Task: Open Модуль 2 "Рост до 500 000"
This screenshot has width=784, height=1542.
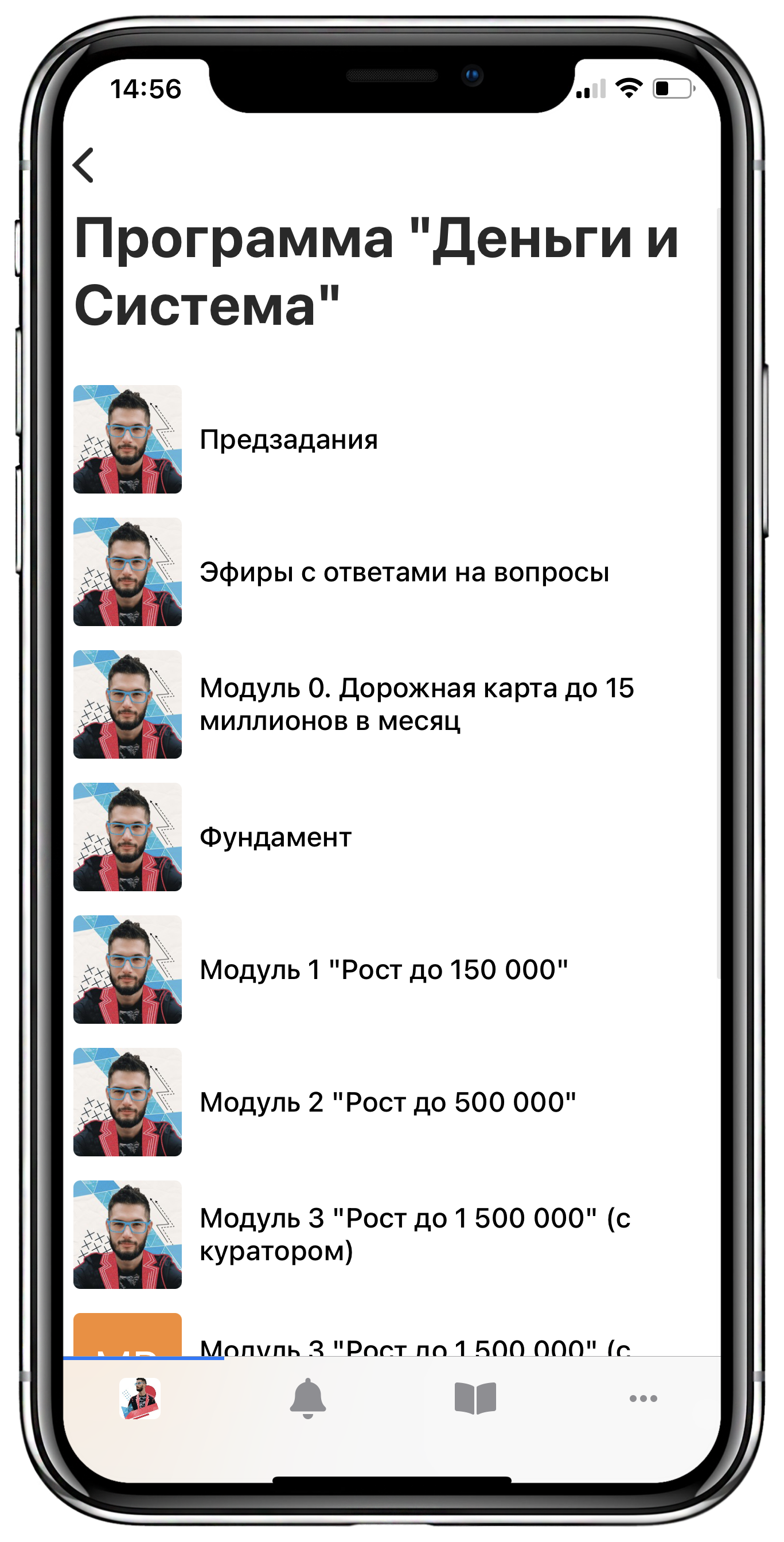Action: pos(388,1102)
